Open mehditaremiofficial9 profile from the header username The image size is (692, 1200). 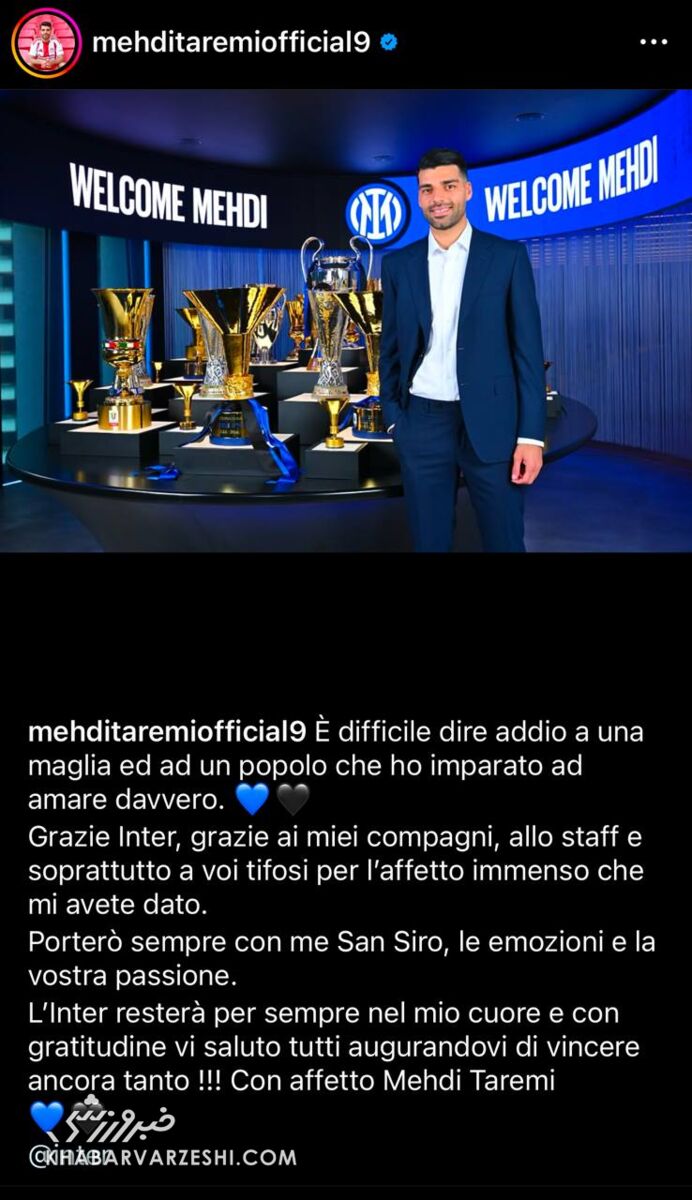pyautogui.click(x=231, y=43)
